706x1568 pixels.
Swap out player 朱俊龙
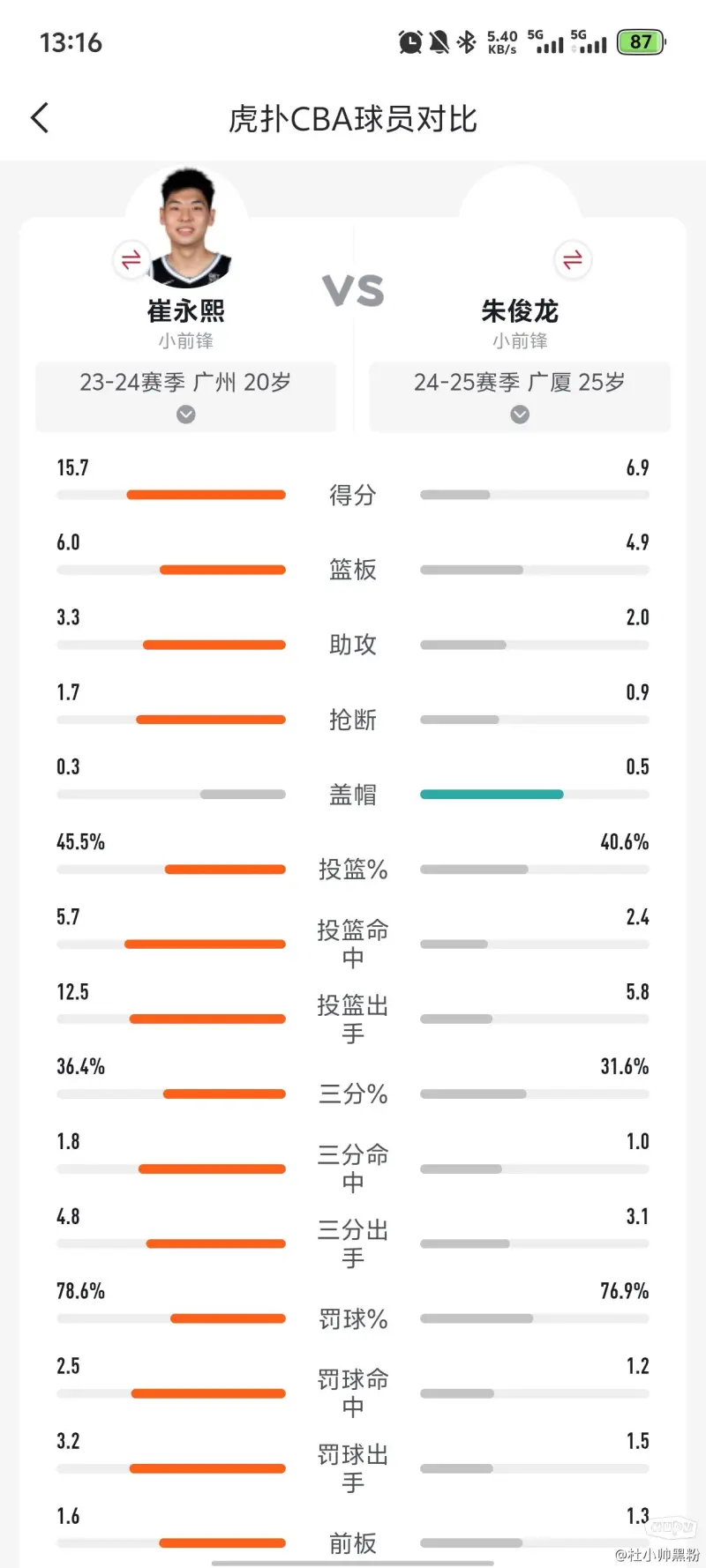point(572,260)
